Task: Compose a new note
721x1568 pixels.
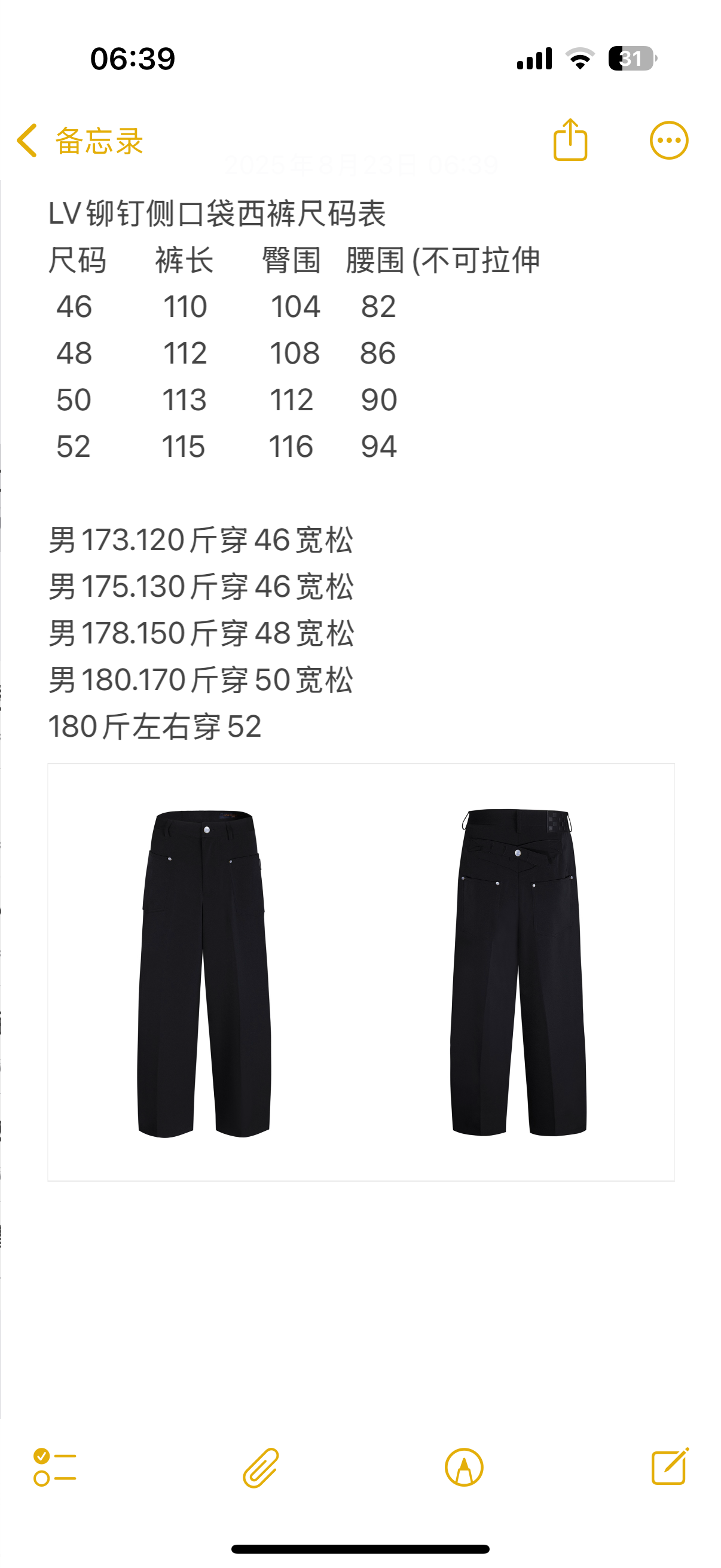Action: (x=669, y=1467)
